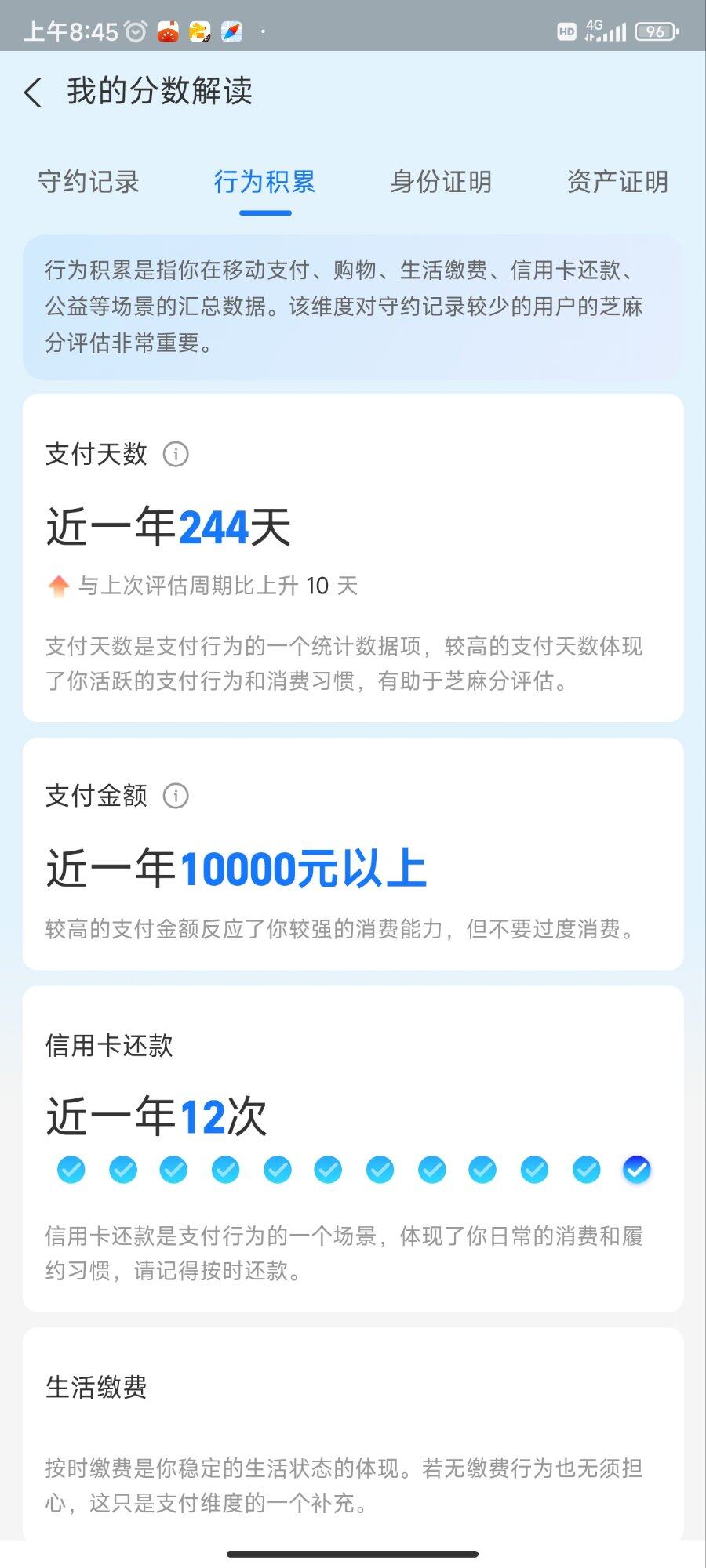The width and height of the screenshot is (706, 1568).
Task: Switch to the 资产证明 tab
Action: click(x=617, y=182)
